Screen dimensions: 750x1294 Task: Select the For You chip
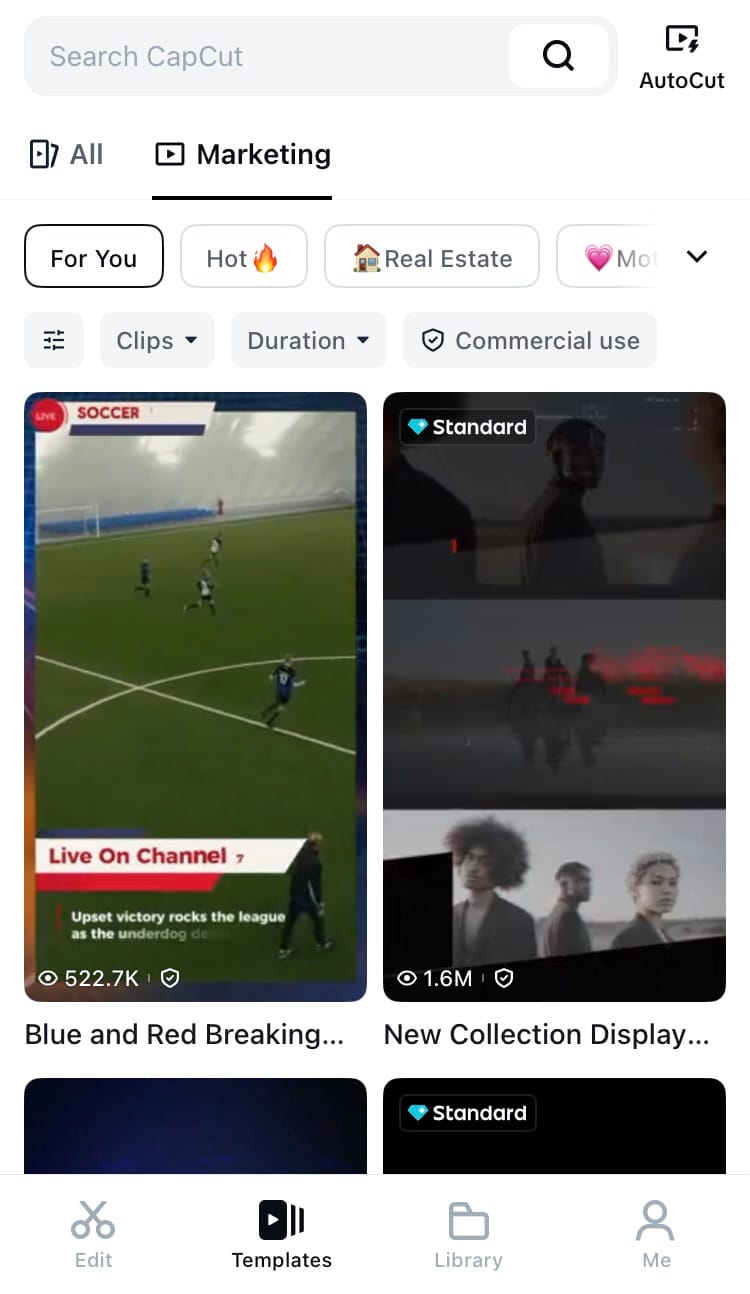tap(93, 258)
